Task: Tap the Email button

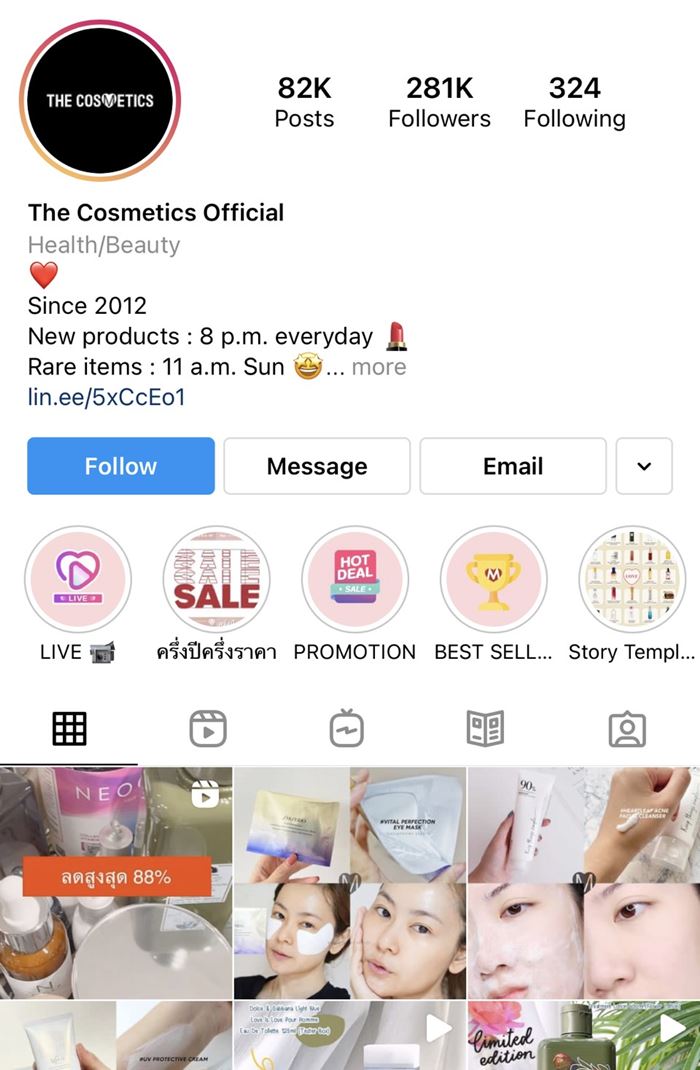Action: pos(512,466)
